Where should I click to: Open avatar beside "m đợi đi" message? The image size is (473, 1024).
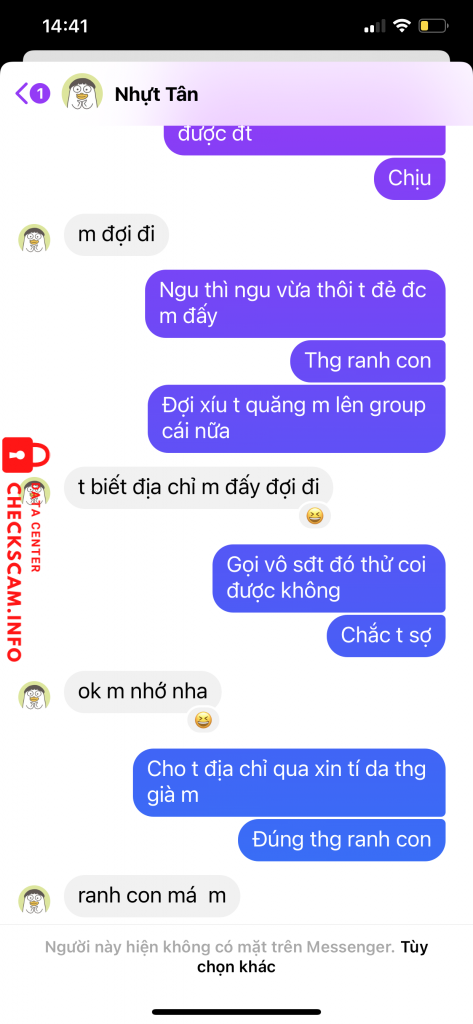click(34, 238)
